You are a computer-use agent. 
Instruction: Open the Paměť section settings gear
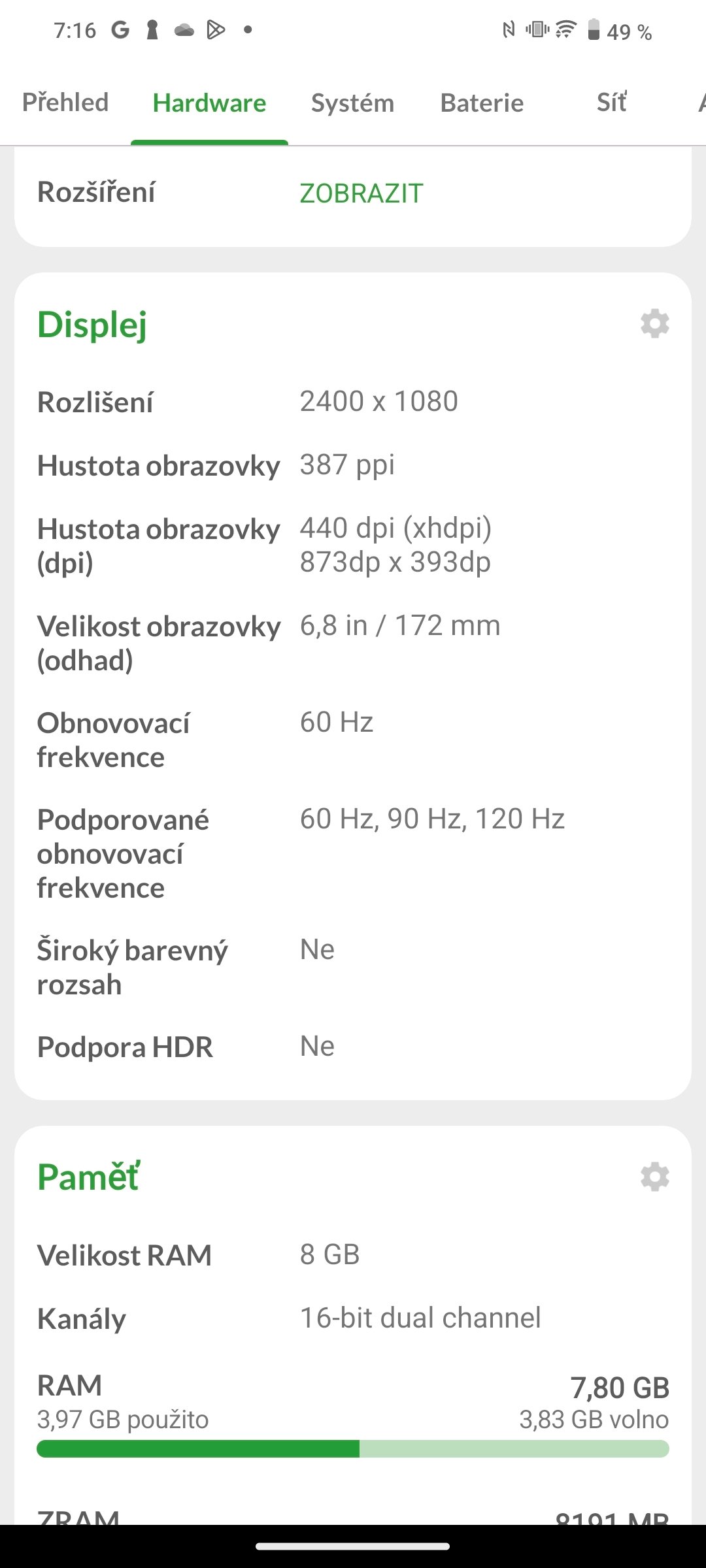[x=654, y=1176]
